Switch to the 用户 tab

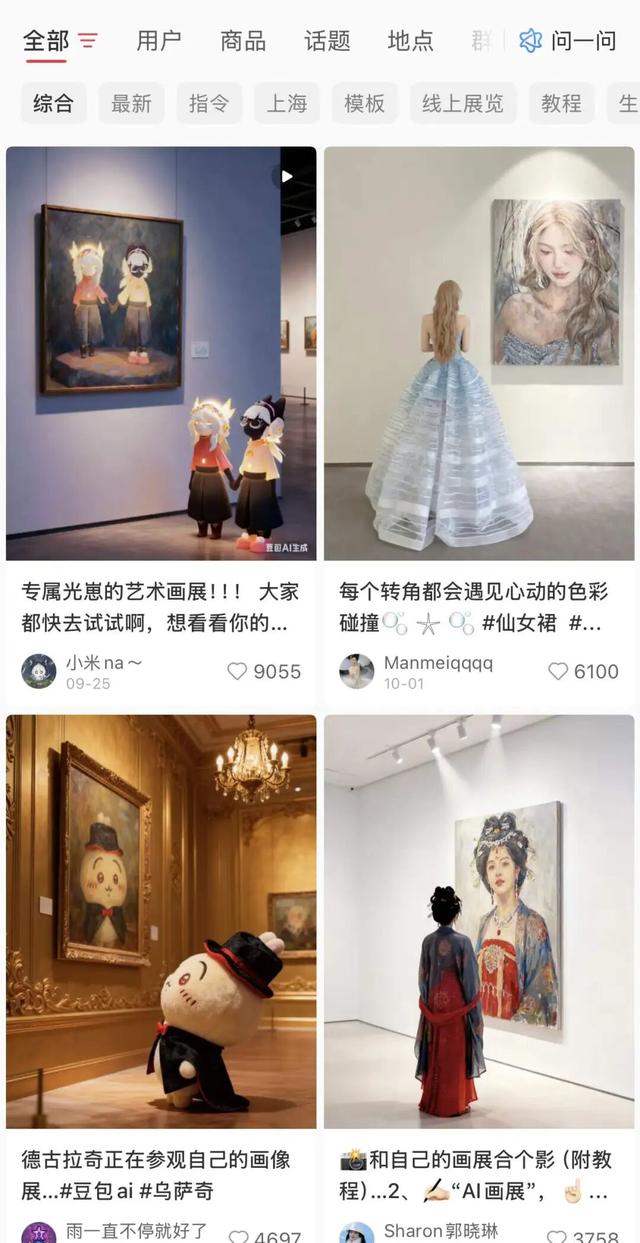pyautogui.click(x=159, y=41)
